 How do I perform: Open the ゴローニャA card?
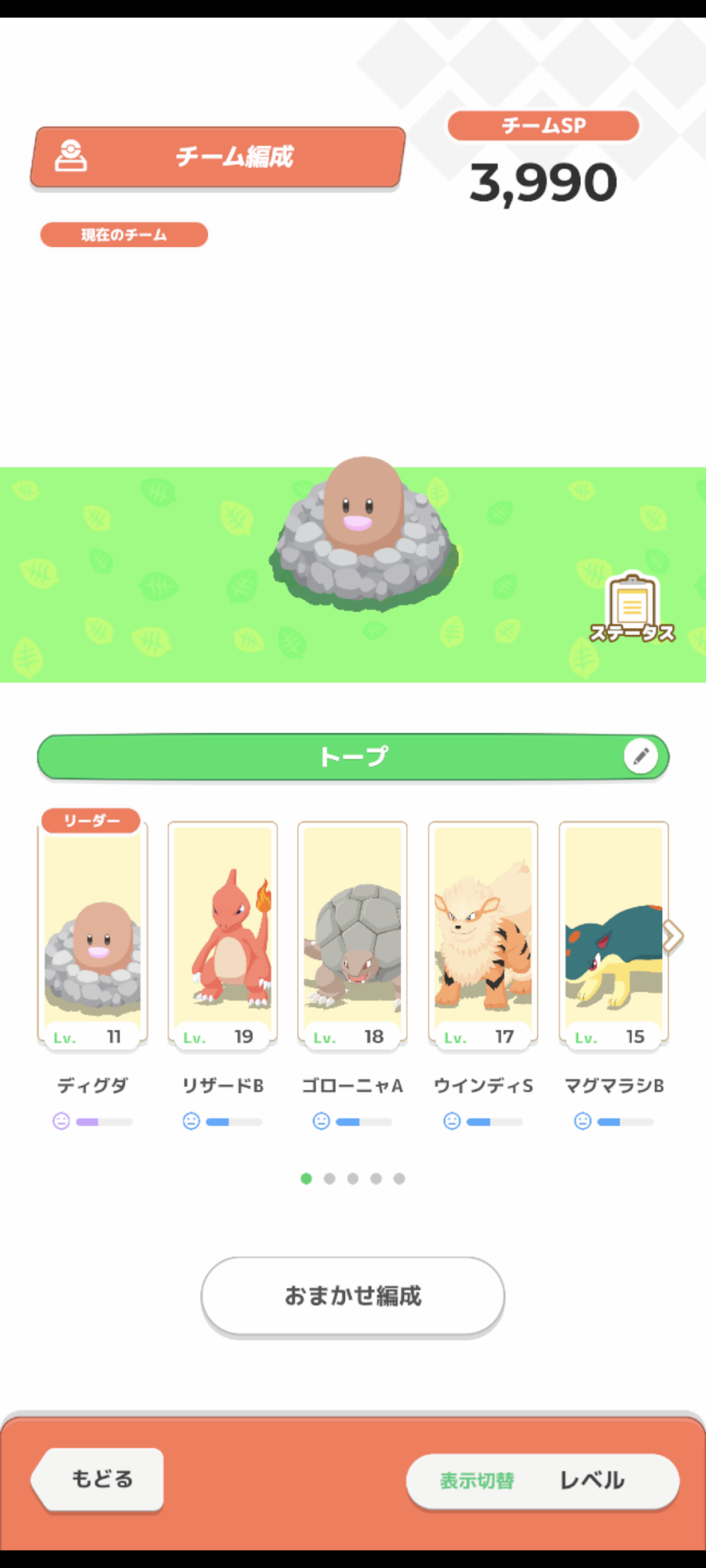click(x=353, y=935)
